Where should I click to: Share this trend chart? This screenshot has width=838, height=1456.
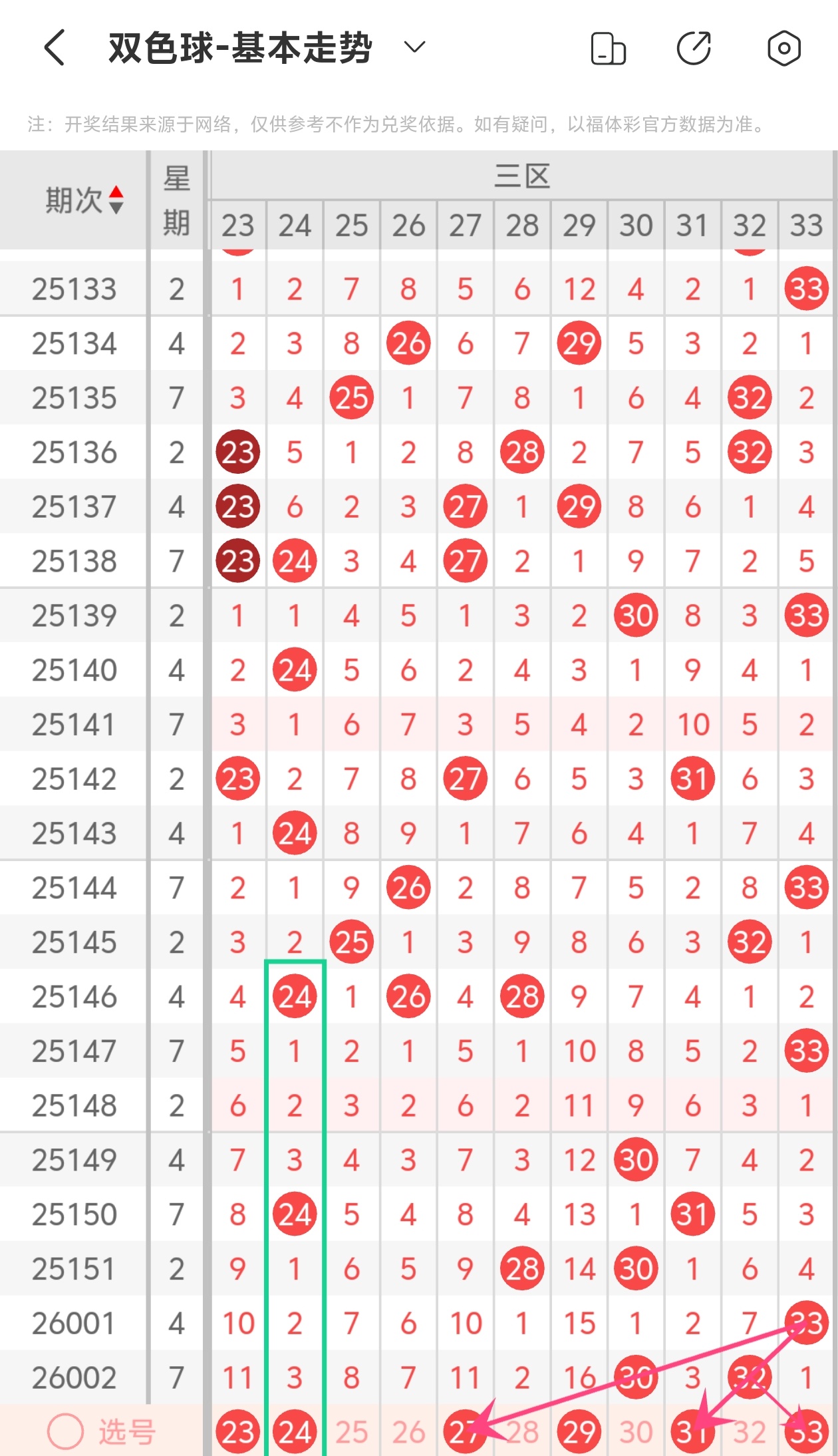[694, 48]
